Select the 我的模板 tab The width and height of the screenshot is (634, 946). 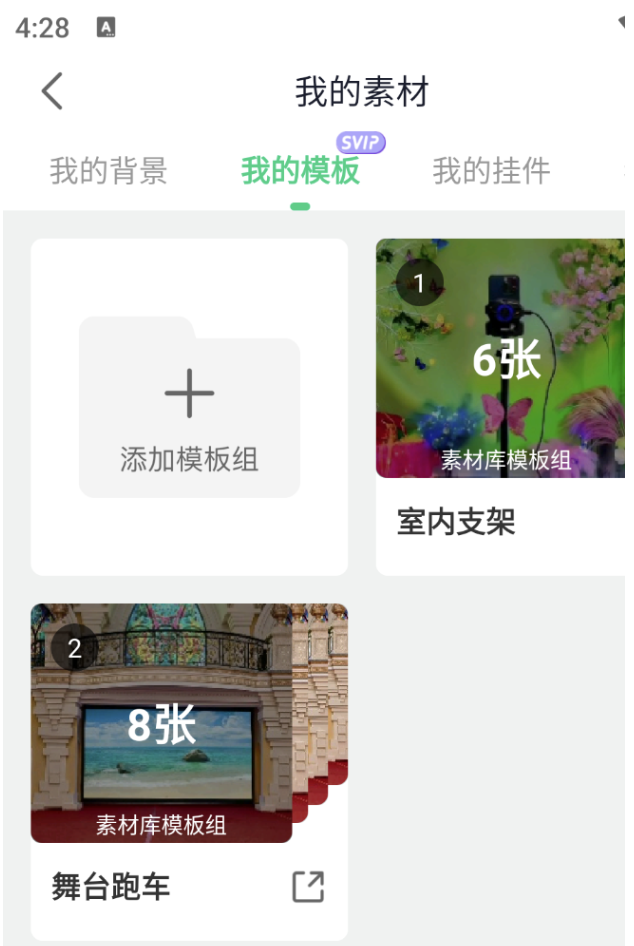[300, 171]
